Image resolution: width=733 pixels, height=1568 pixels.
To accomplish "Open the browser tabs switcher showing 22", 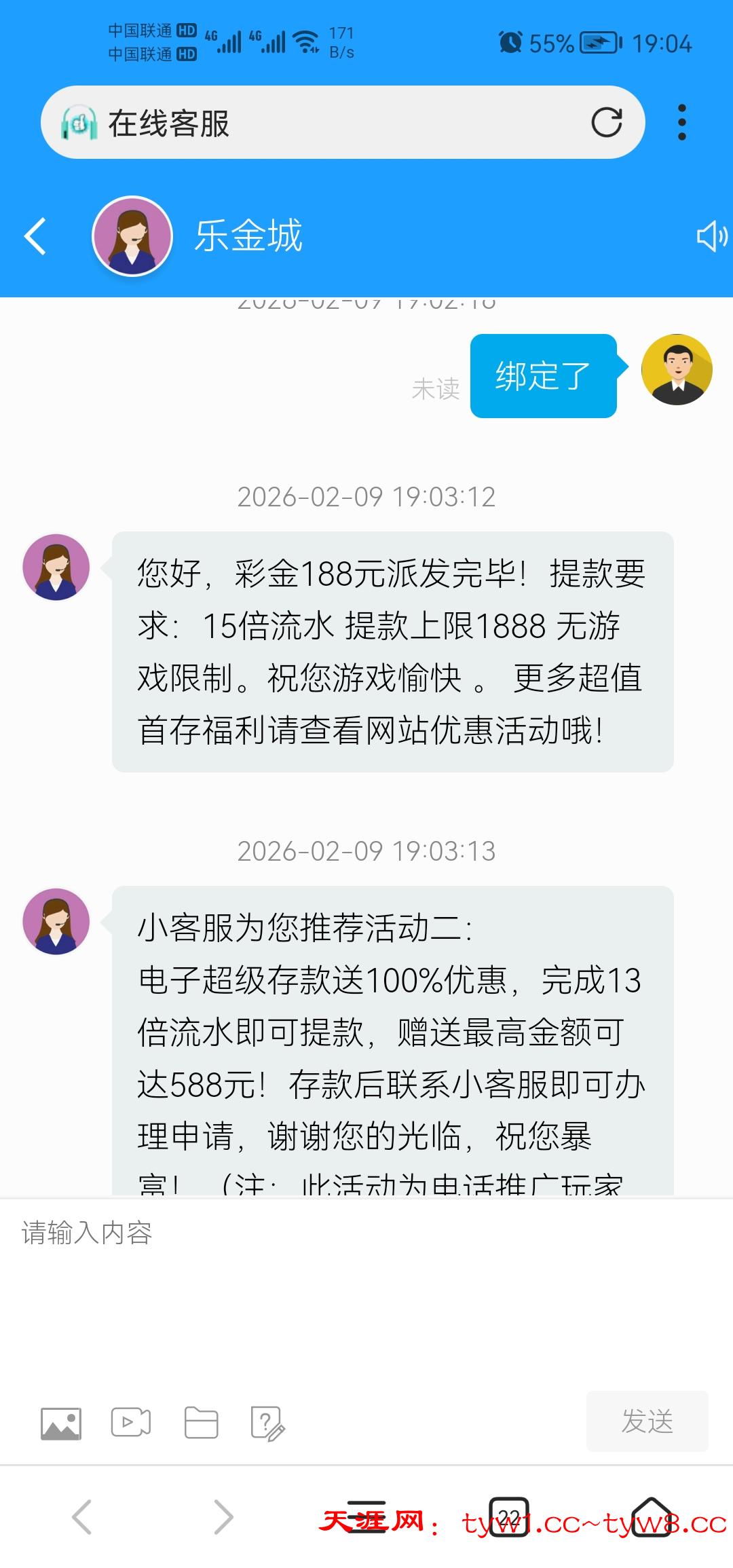I will pyautogui.click(x=509, y=1516).
